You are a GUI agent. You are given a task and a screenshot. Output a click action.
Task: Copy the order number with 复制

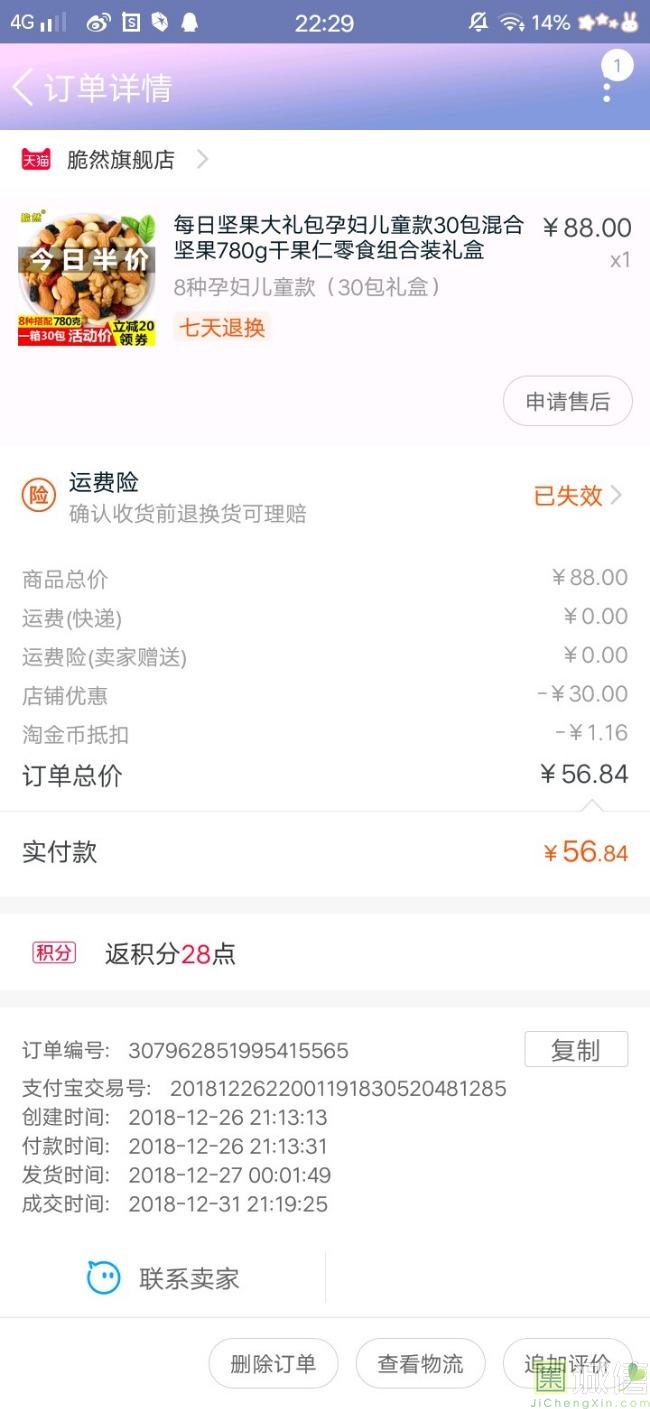point(575,1050)
